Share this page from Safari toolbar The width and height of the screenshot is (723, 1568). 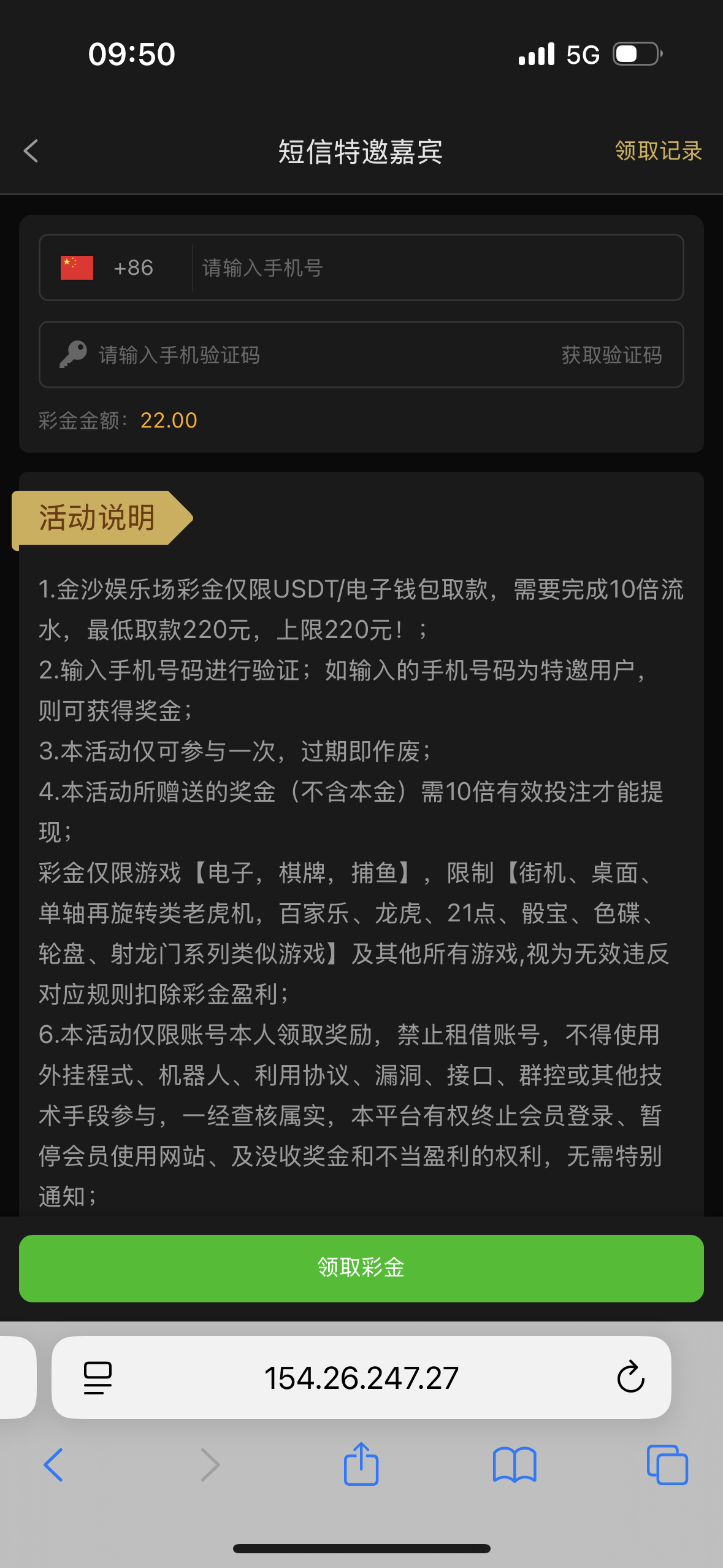tap(361, 1464)
